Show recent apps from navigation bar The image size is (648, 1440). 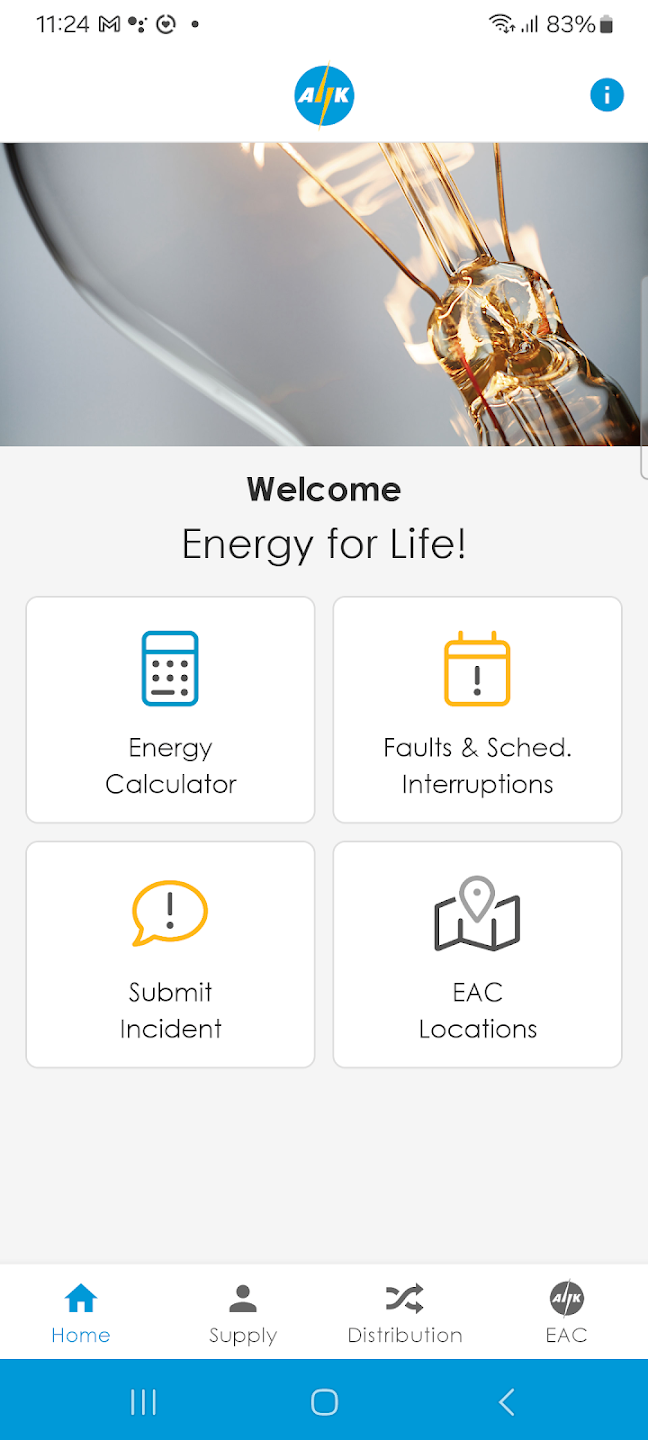tap(143, 1402)
